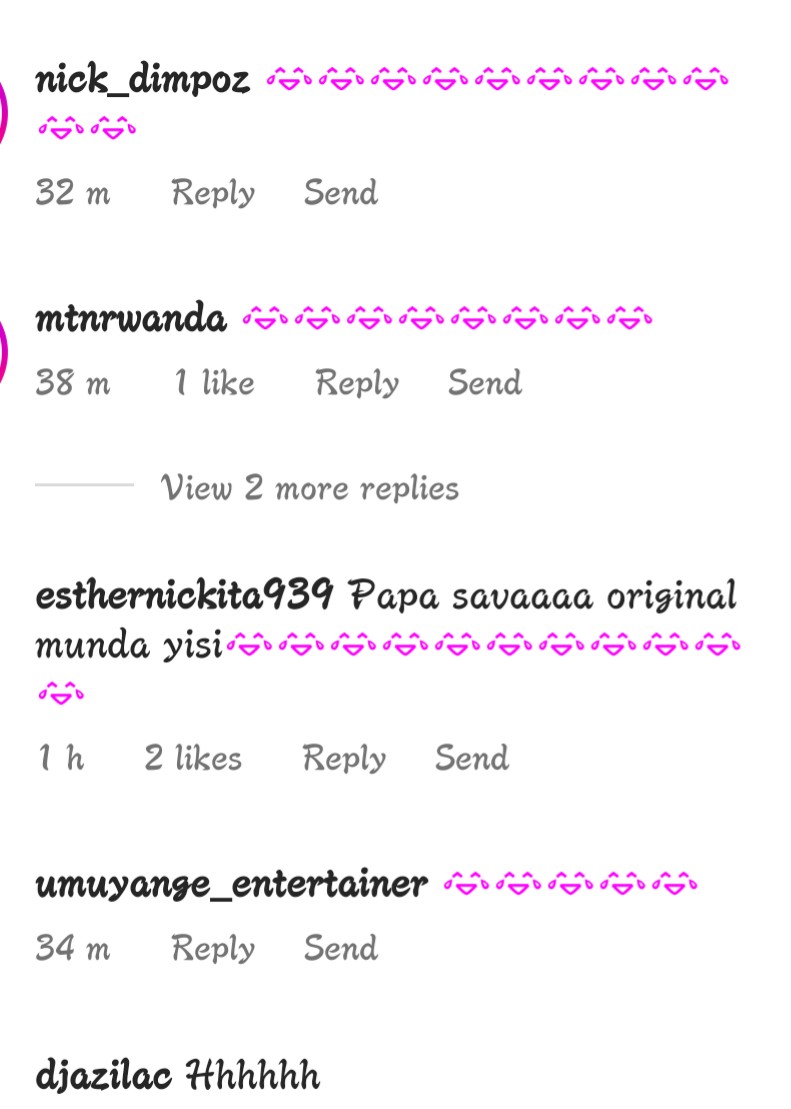This screenshot has height=1109, width=791.
Task: Open nick_dimpoz's profile
Action: click(x=142, y=80)
